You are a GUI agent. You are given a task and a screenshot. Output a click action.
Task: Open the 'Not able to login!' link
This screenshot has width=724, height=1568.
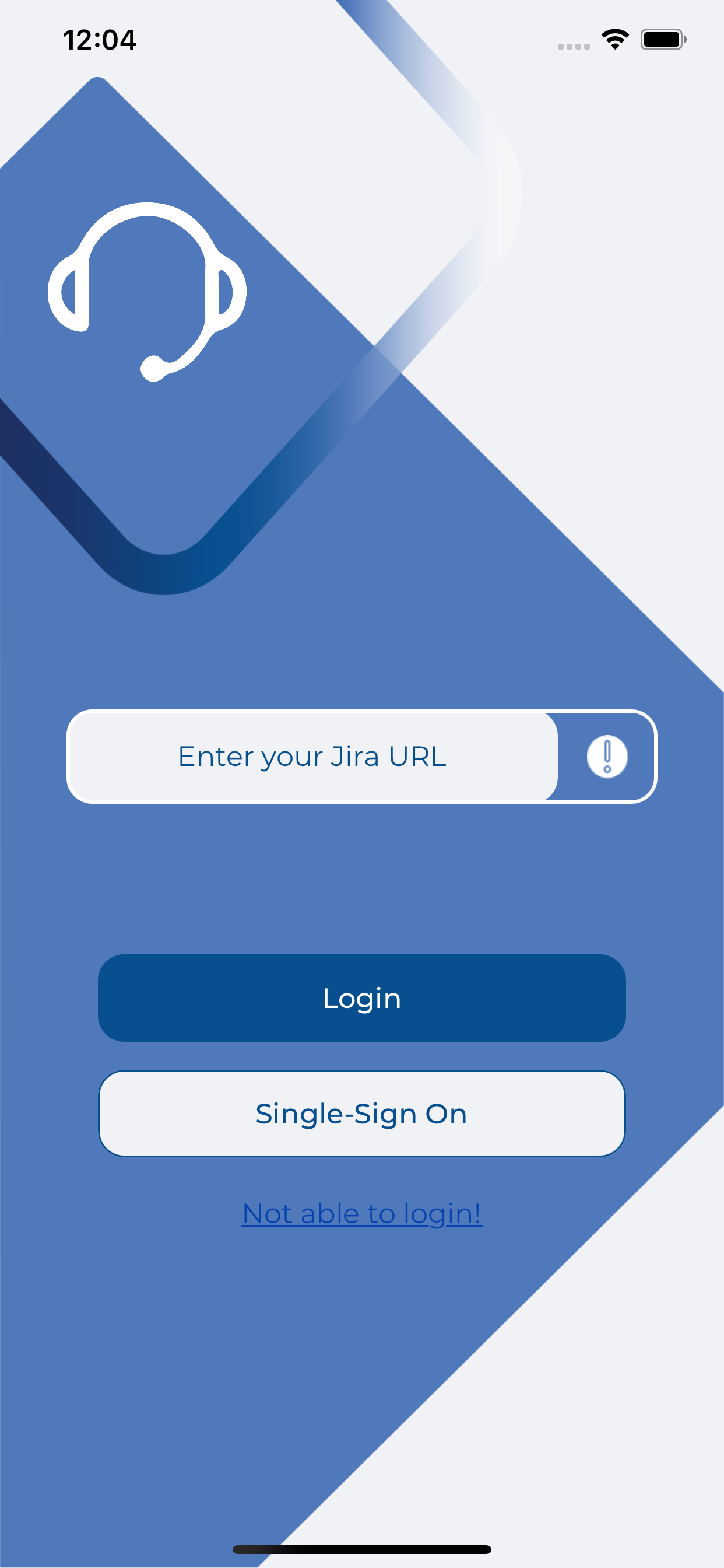pos(362,1214)
